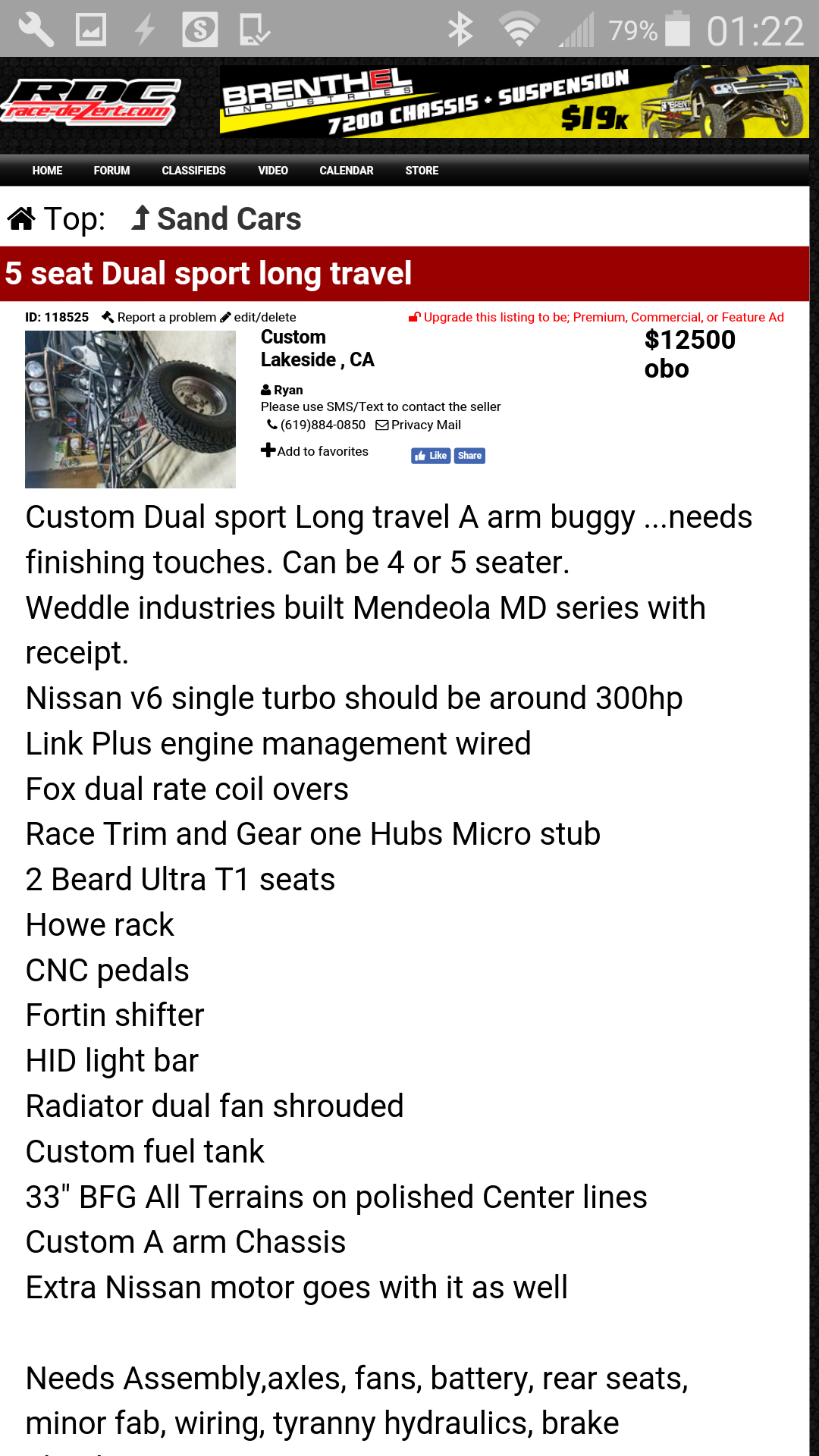This screenshot has width=819, height=1456.
Task: Like this listing on Facebook
Action: click(431, 456)
